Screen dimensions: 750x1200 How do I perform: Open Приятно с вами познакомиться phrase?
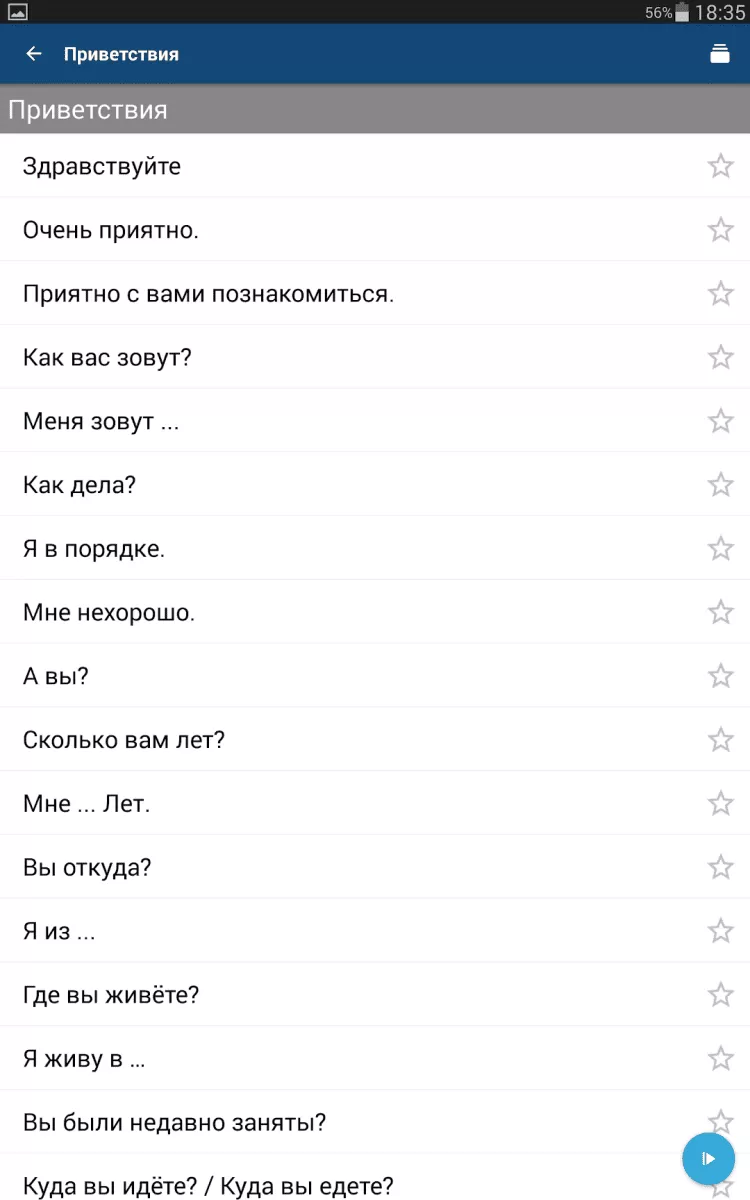click(208, 294)
